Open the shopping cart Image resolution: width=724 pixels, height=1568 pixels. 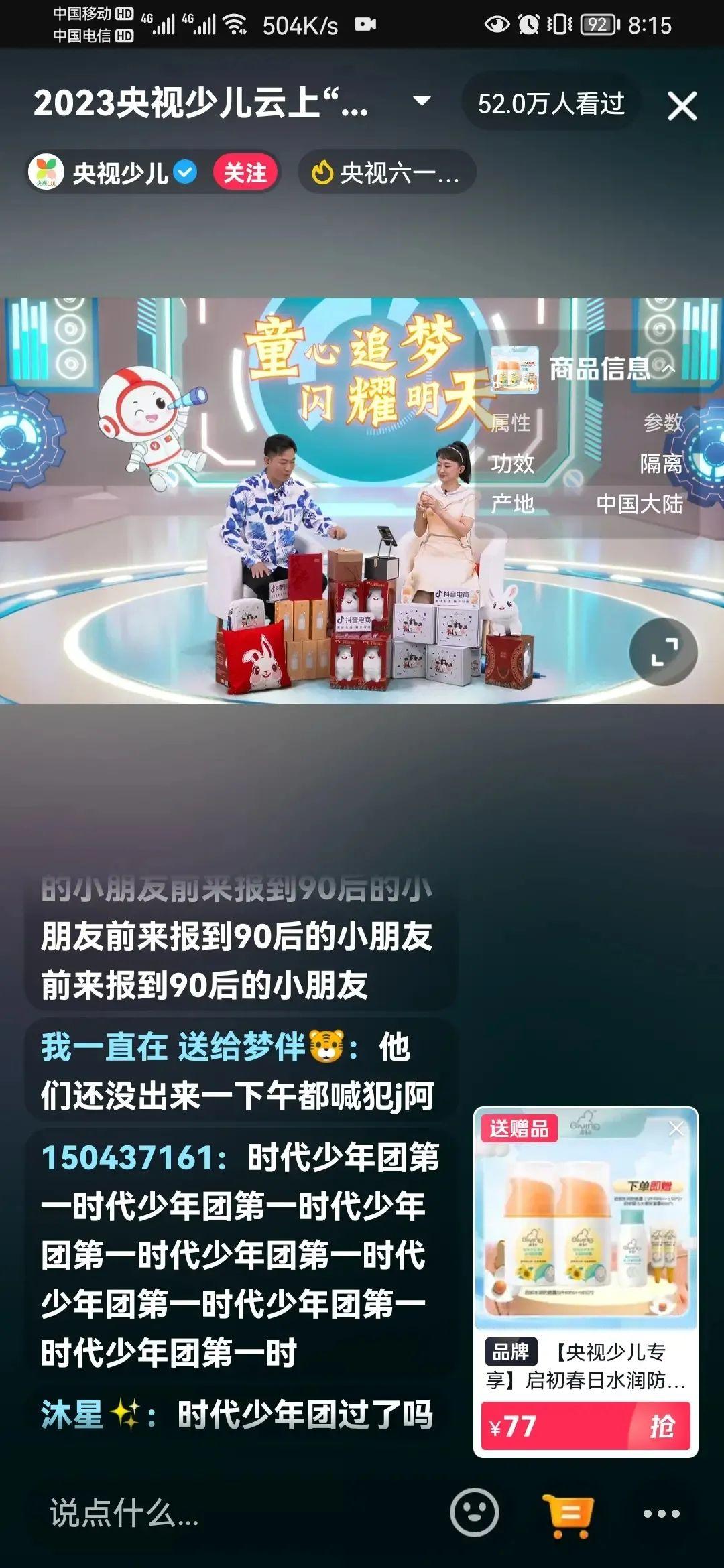(x=568, y=1513)
